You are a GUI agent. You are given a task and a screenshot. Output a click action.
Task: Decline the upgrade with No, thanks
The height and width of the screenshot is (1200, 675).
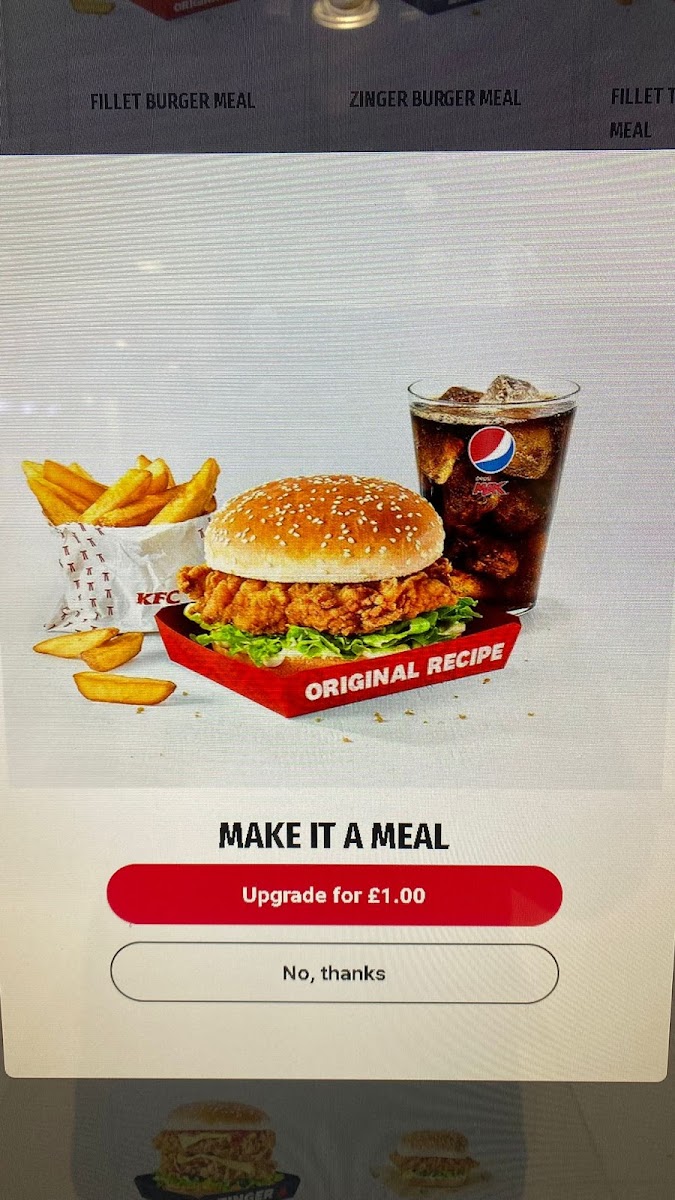pos(334,973)
